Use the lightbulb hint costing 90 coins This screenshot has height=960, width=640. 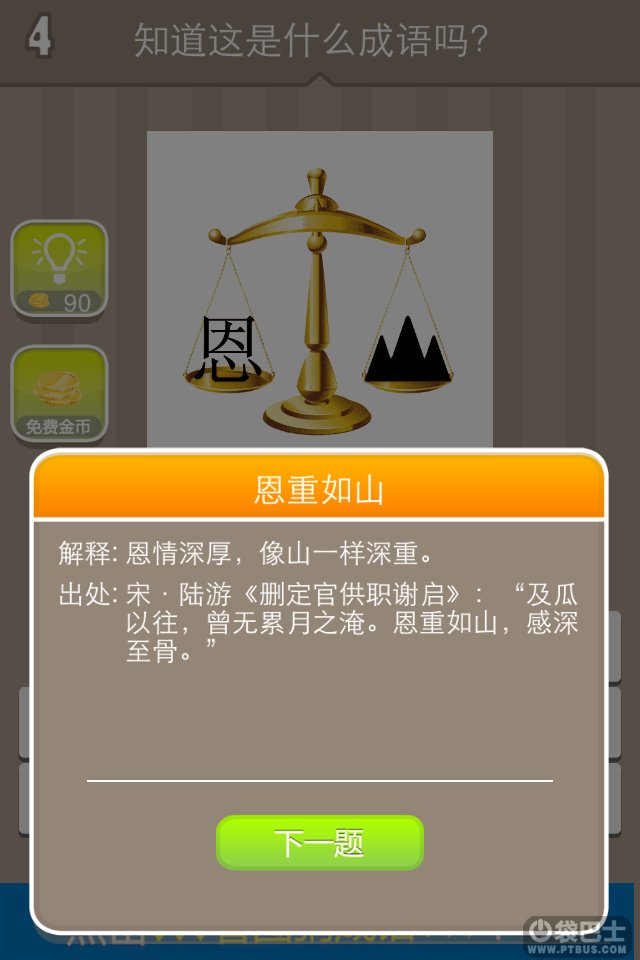(59, 268)
